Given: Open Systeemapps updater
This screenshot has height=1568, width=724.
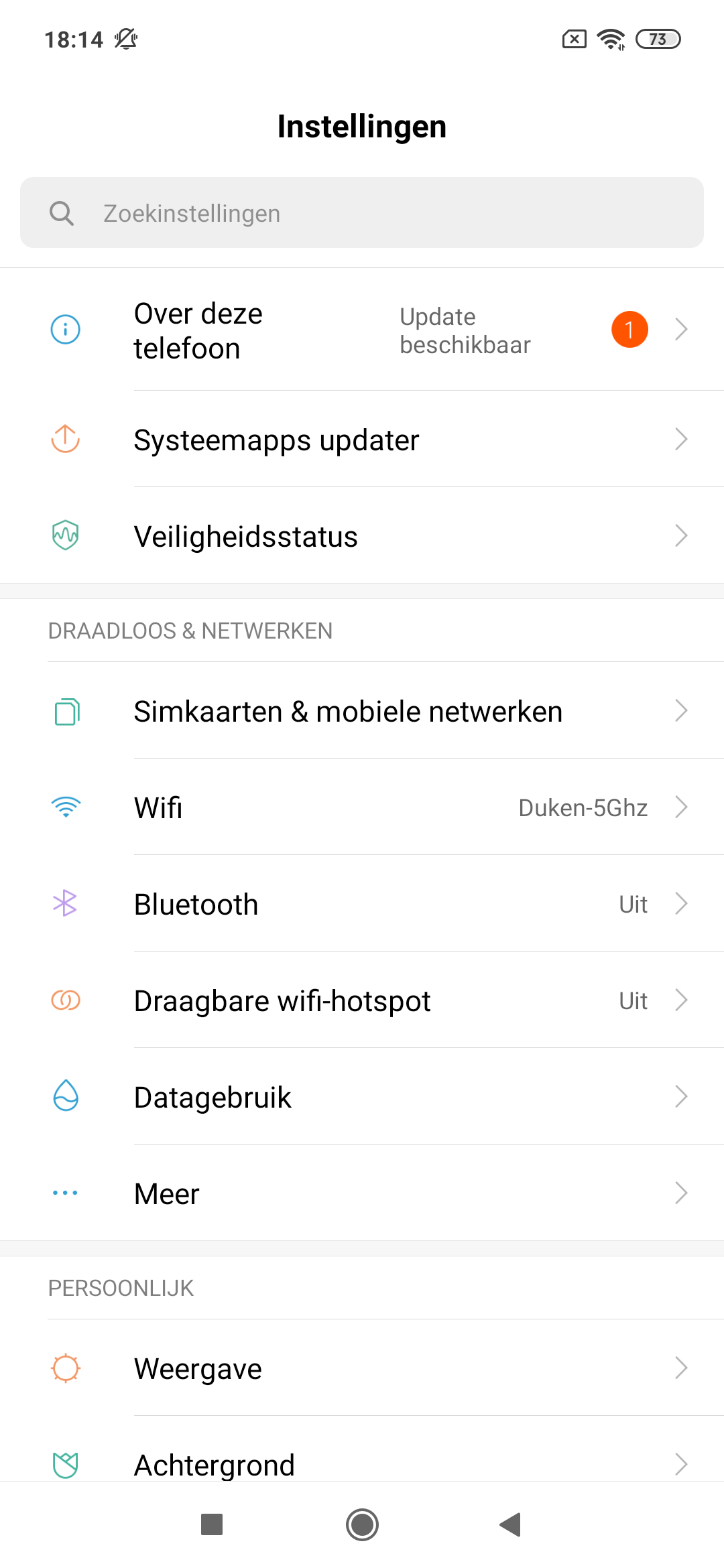Looking at the screenshot, I should coord(362,440).
